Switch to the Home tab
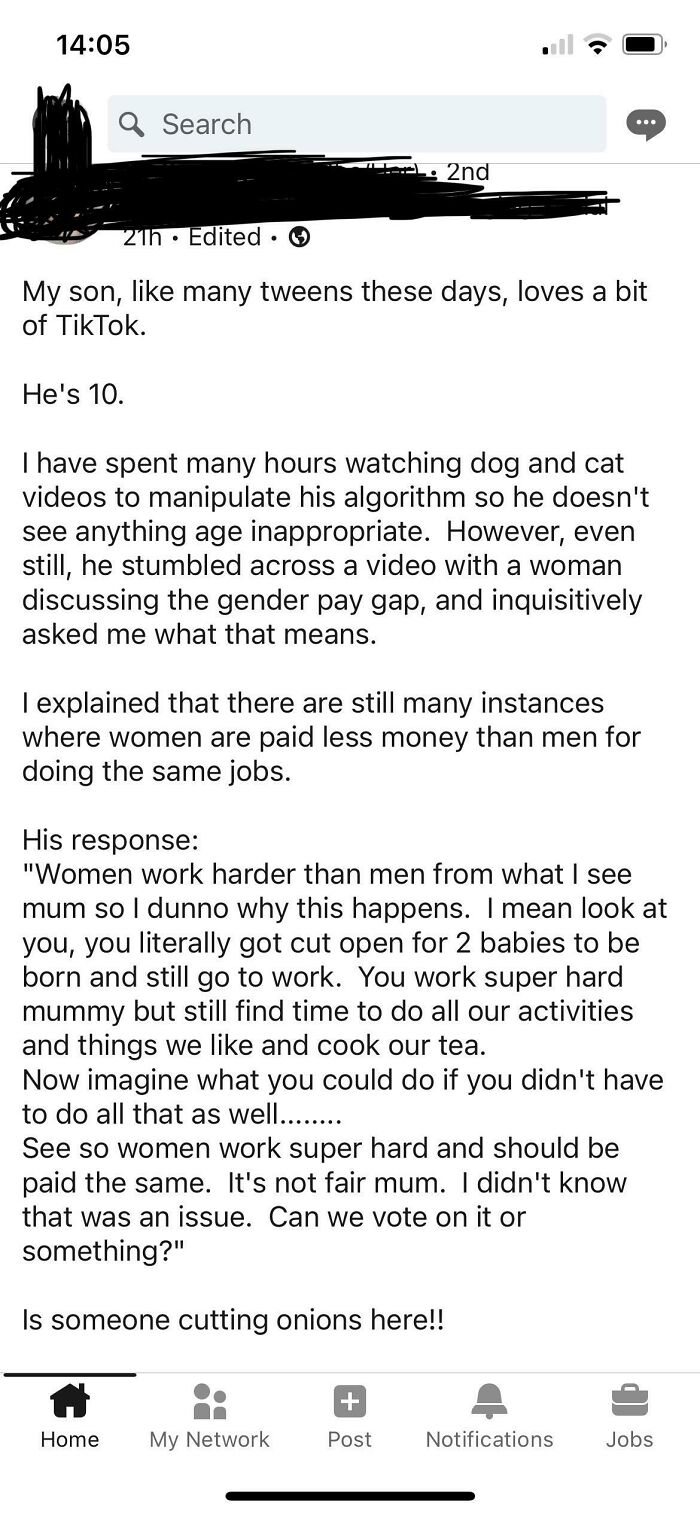 pyautogui.click(x=69, y=1416)
